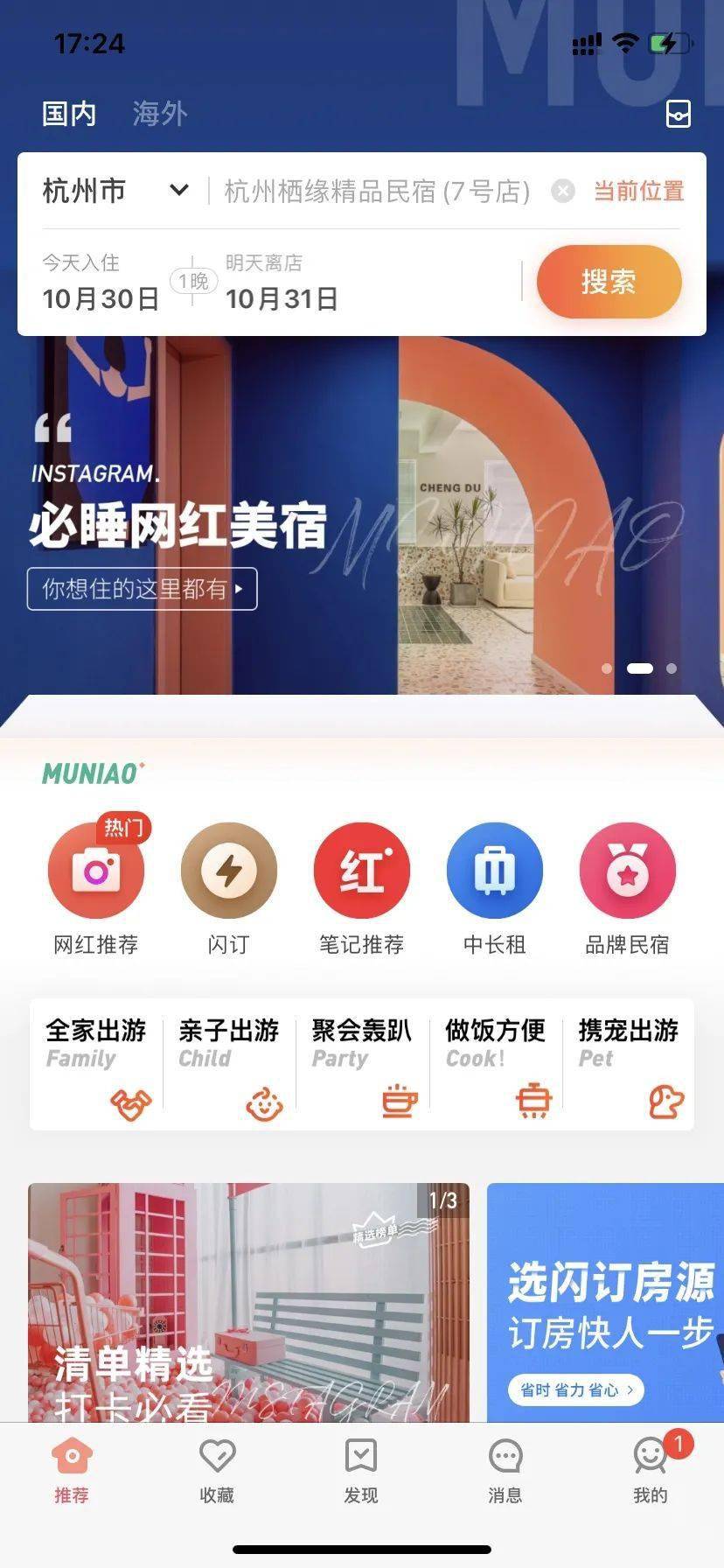Open 你想住的这里都有 banner link
Viewport: 724px width, 1568px height.
[x=142, y=589]
